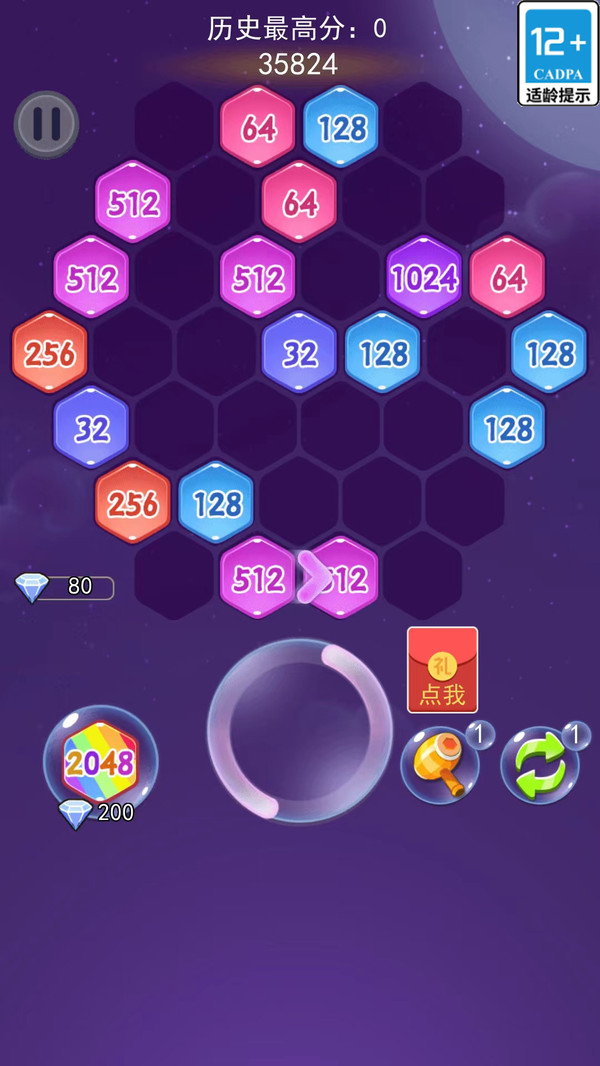
Task: Use the green swap refresh power-up
Action: 540,764
